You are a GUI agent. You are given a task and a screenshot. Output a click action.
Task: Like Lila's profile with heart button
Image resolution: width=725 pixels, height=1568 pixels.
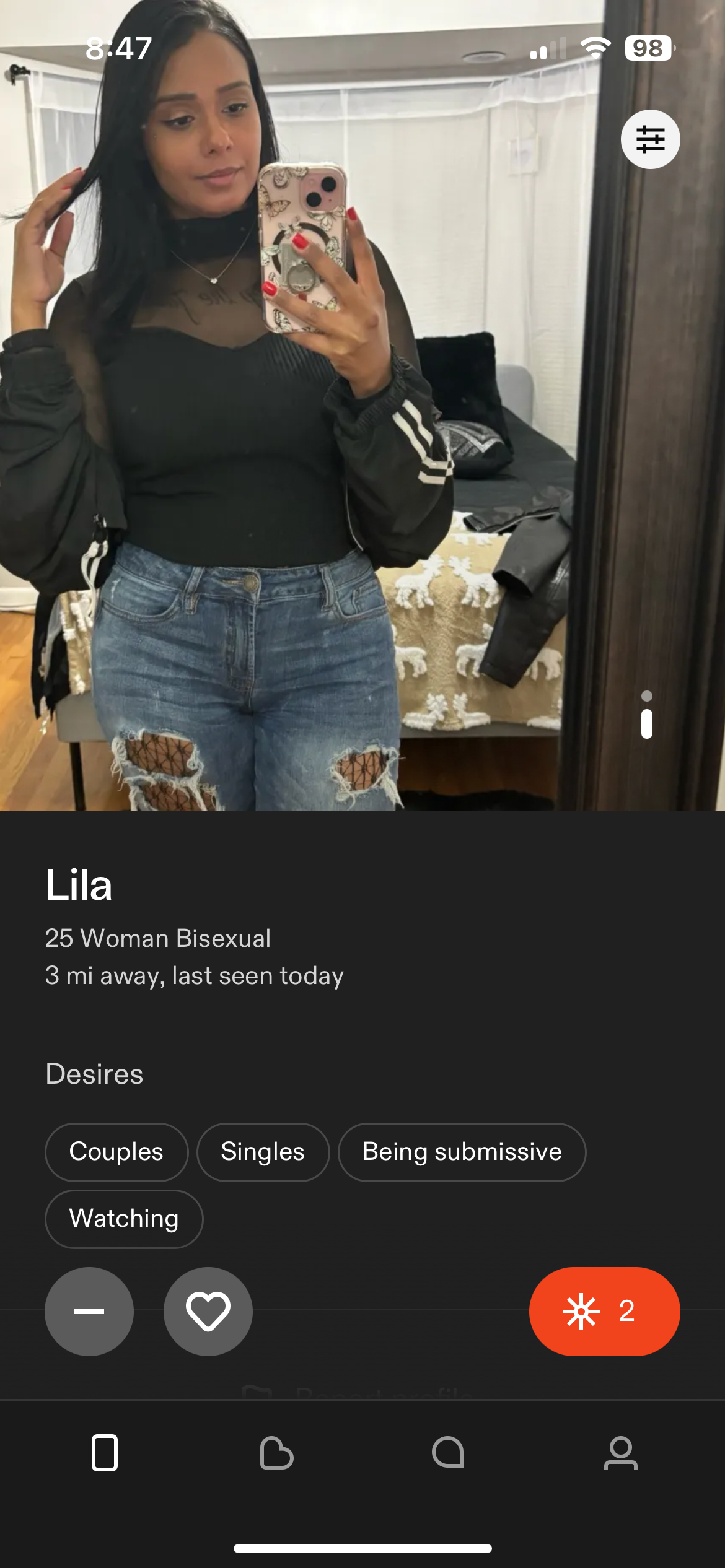(208, 1311)
